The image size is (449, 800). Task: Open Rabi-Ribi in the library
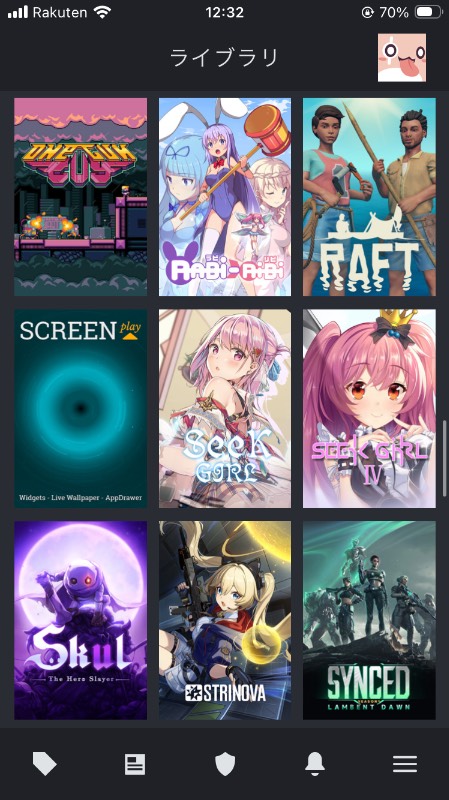(x=225, y=197)
